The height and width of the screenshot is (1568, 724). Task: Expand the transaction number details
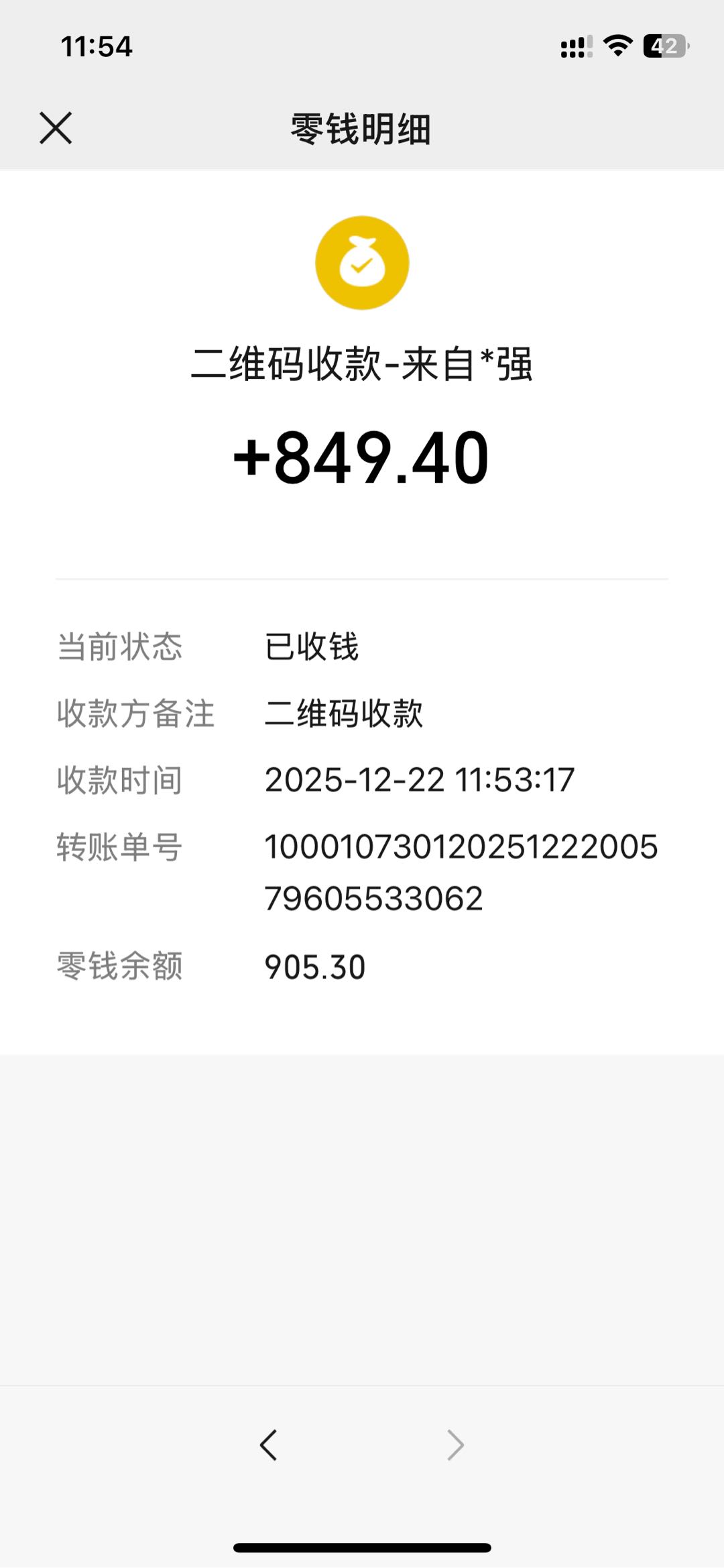point(461,872)
